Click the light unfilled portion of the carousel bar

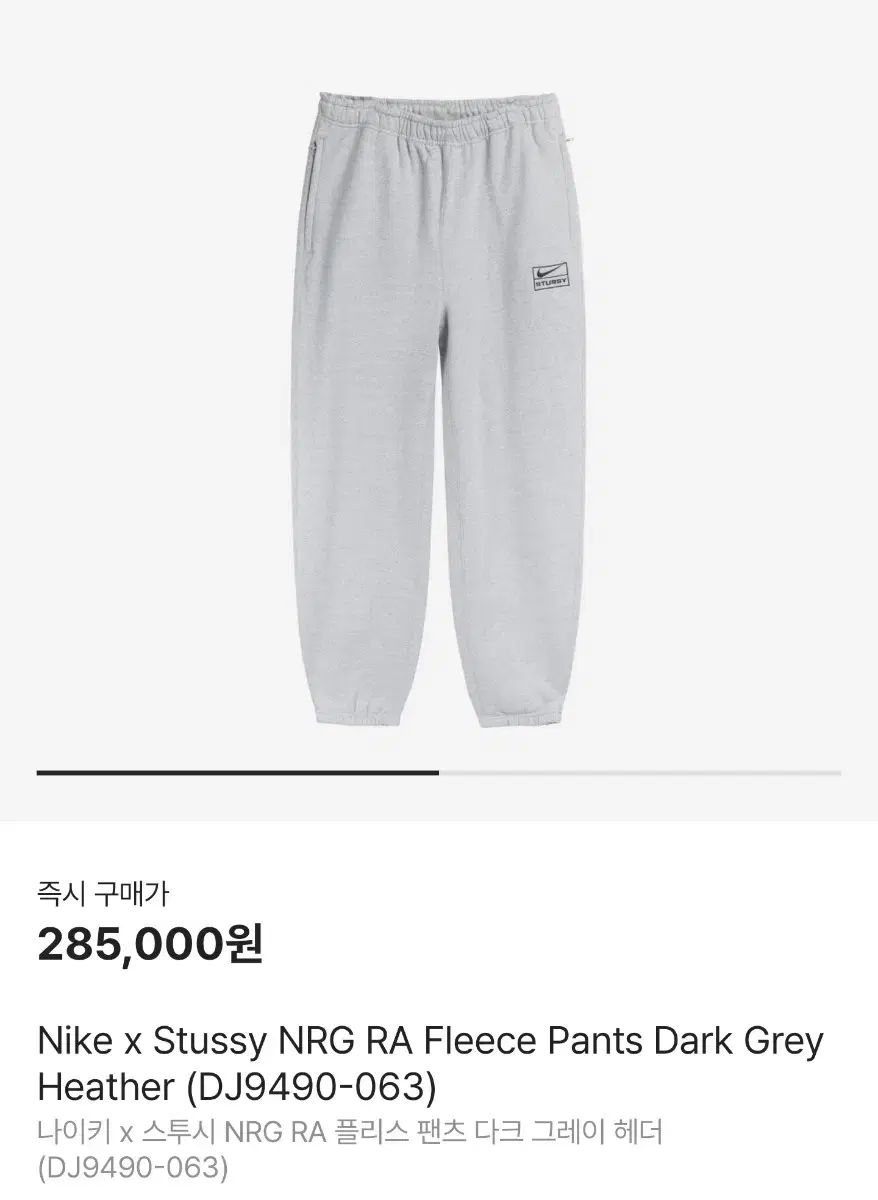(640, 772)
